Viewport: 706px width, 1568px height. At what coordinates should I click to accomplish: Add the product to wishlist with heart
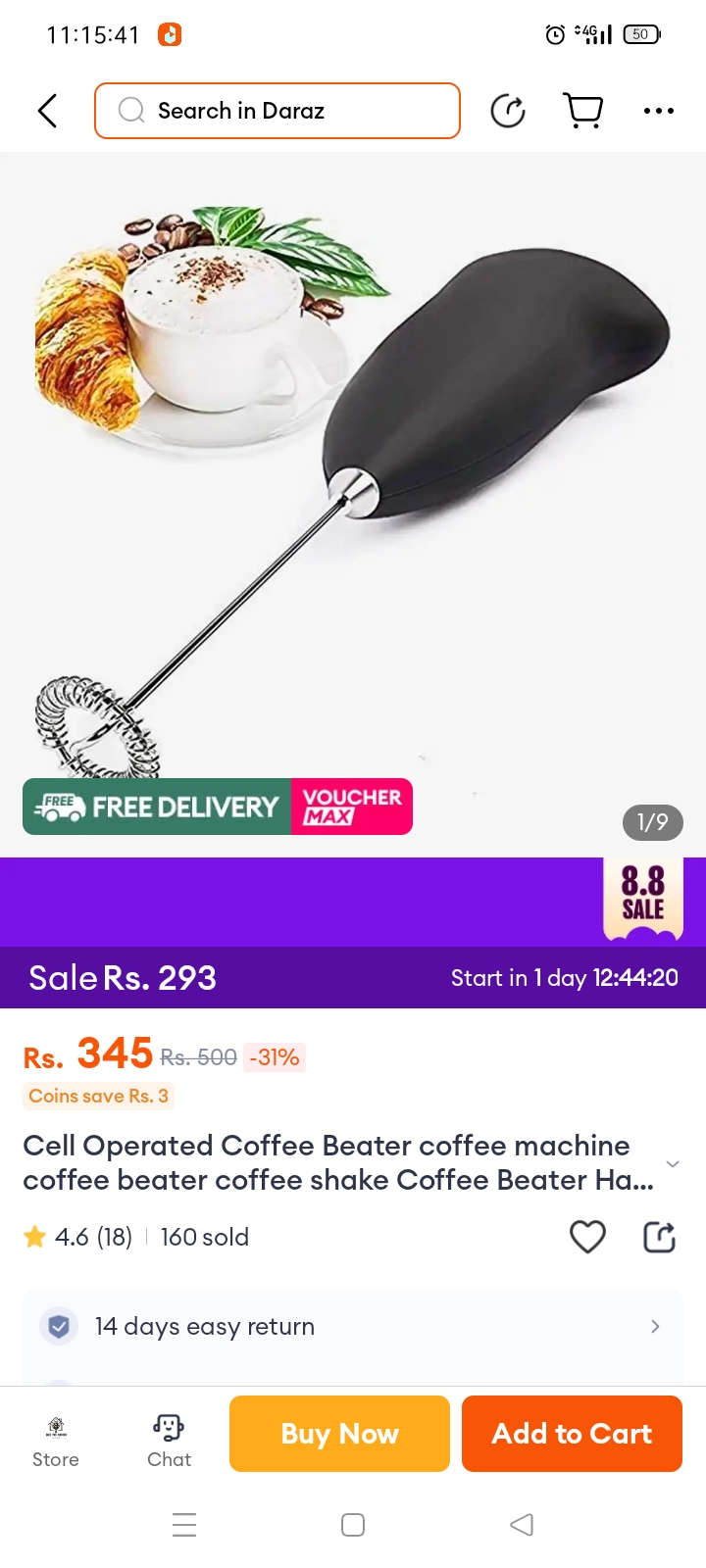pyautogui.click(x=587, y=1237)
